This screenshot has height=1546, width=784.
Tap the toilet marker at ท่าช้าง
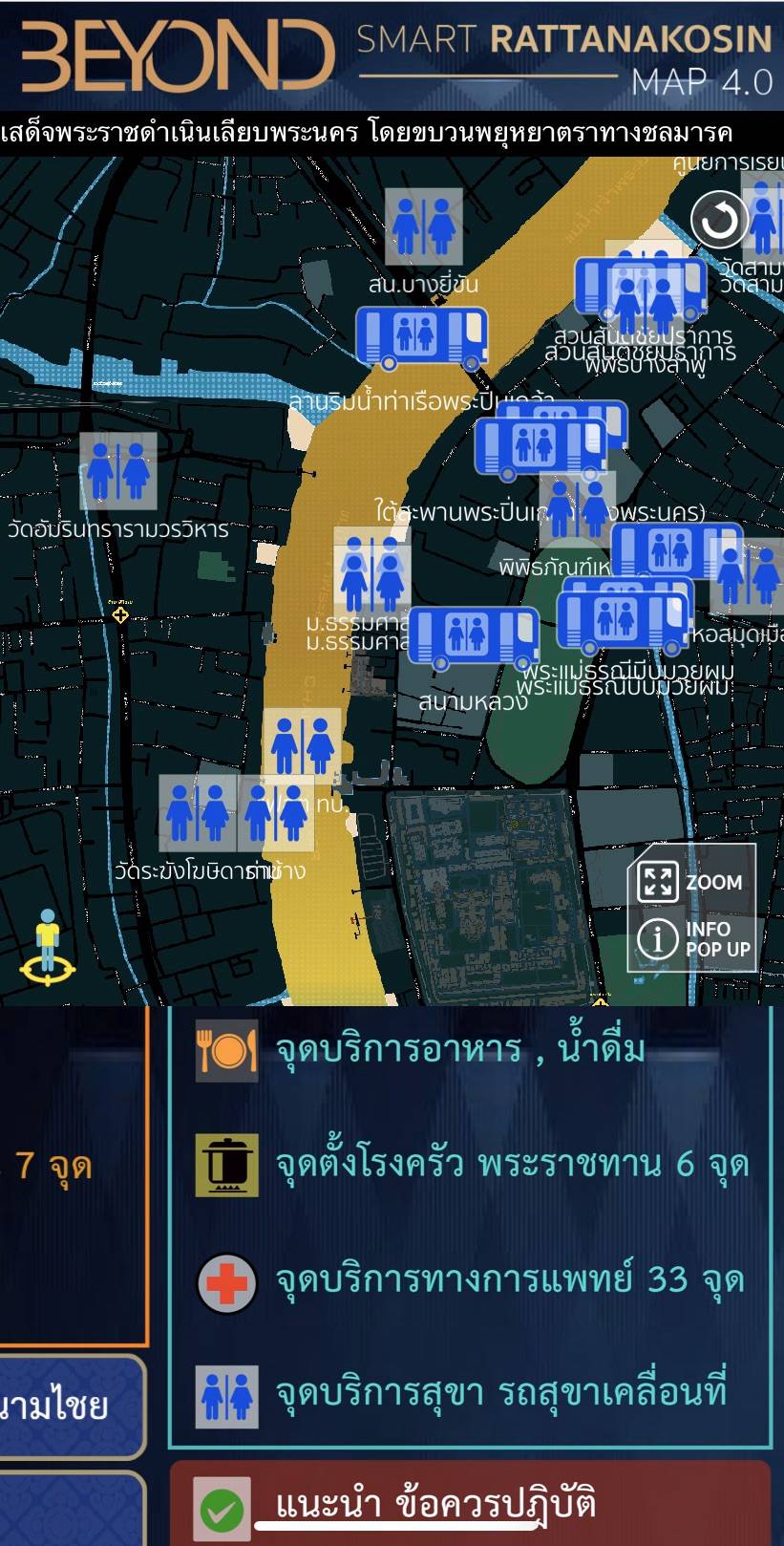(x=276, y=813)
